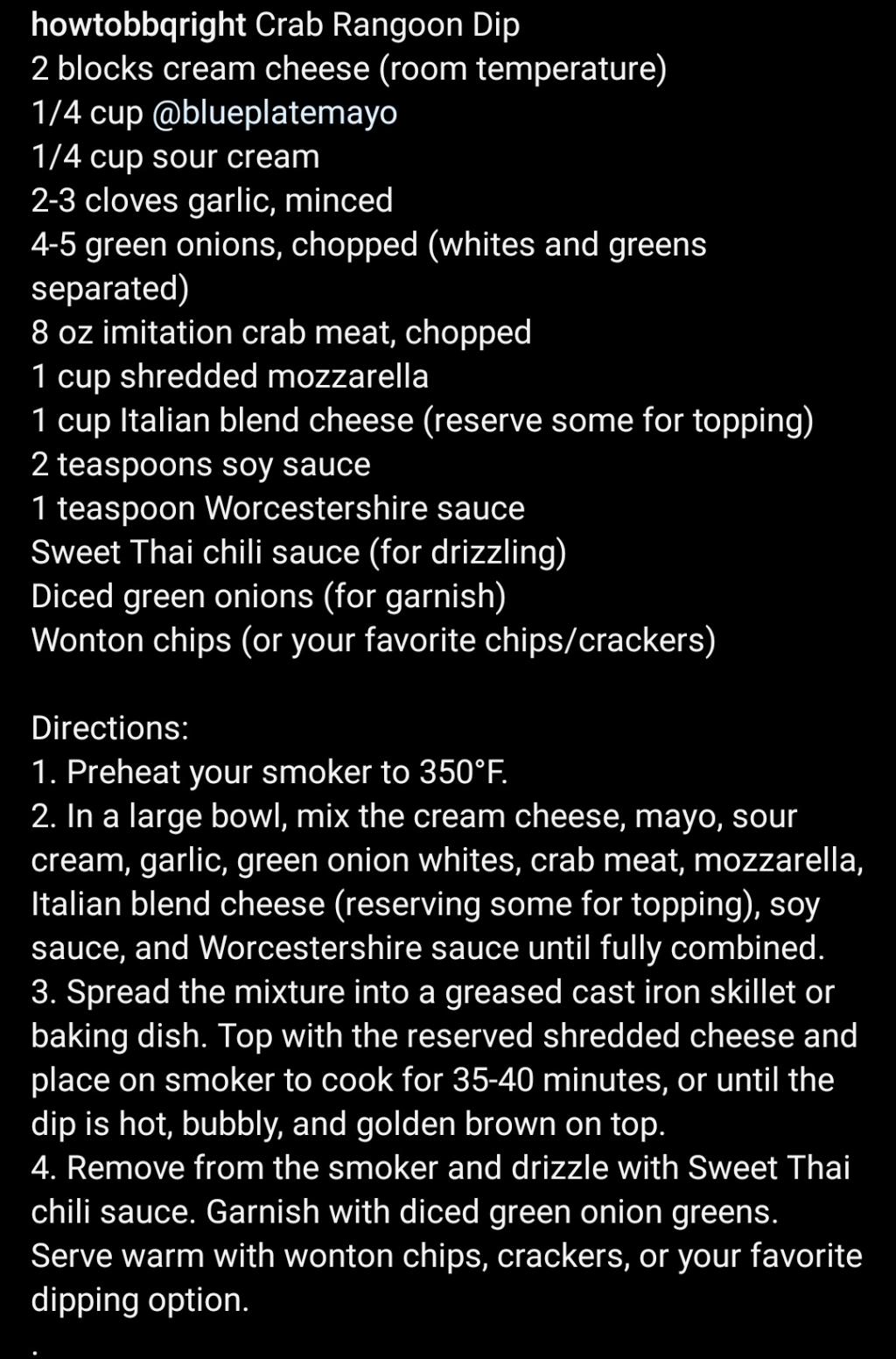Viewport: 896px width, 1359px height.
Task: Open the howtobbqright profile
Action: point(138,25)
